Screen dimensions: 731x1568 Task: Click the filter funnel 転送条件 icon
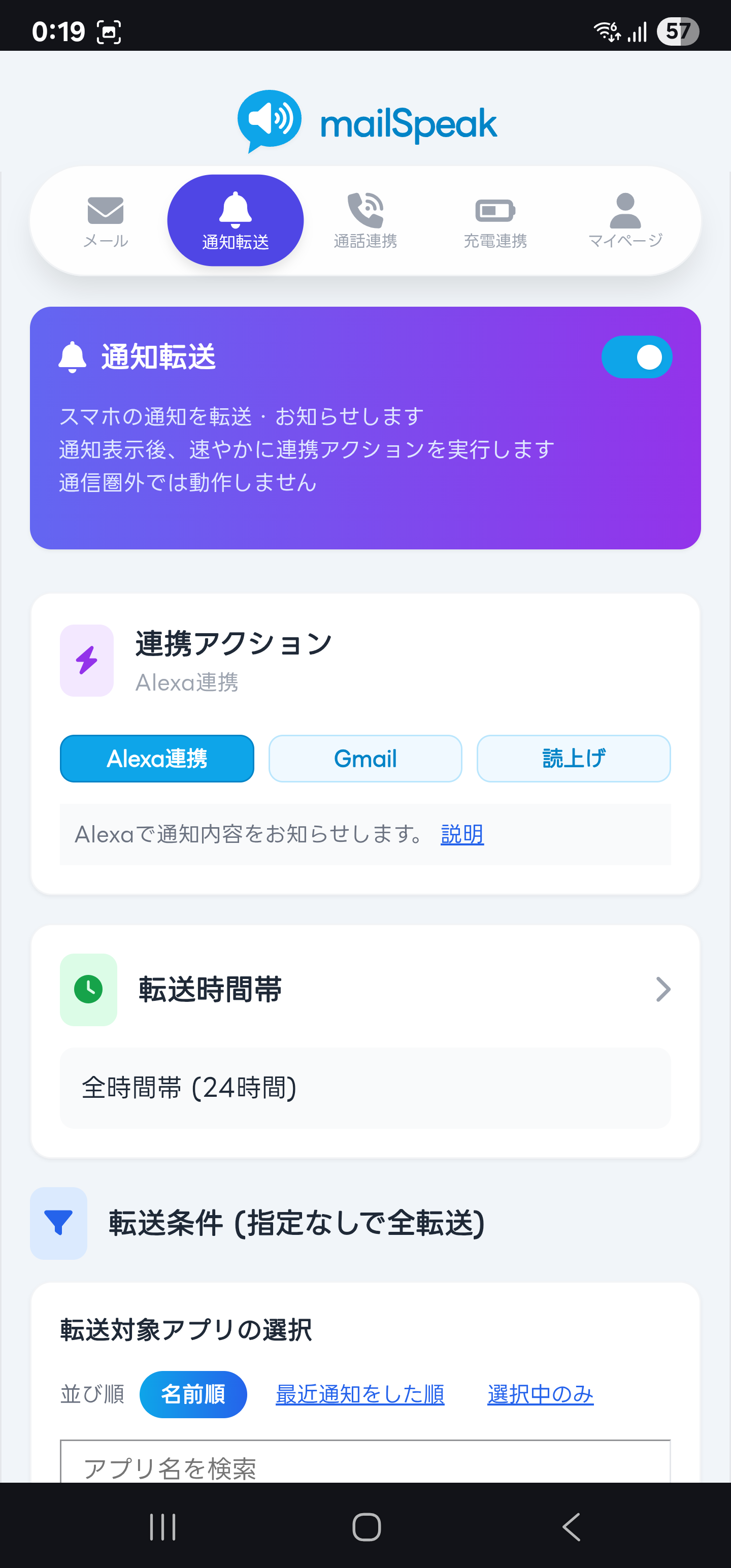coord(58,1224)
